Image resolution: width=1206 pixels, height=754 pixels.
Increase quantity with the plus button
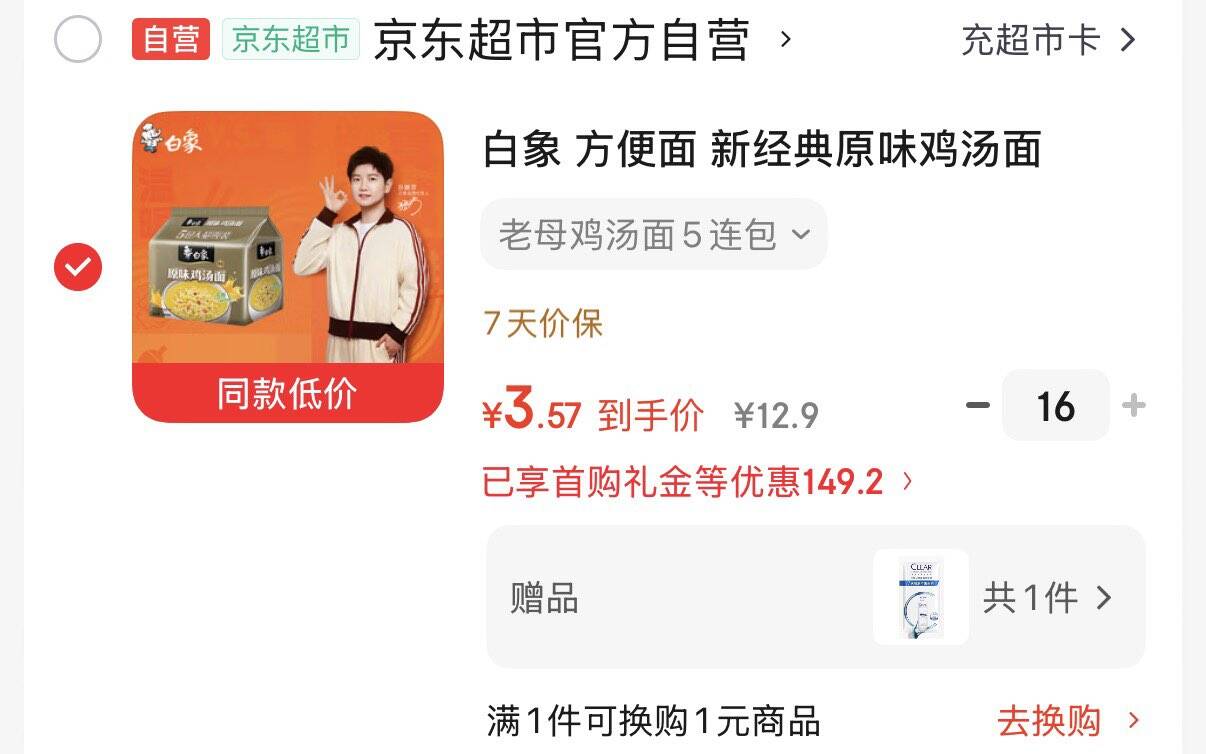(1134, 405)
